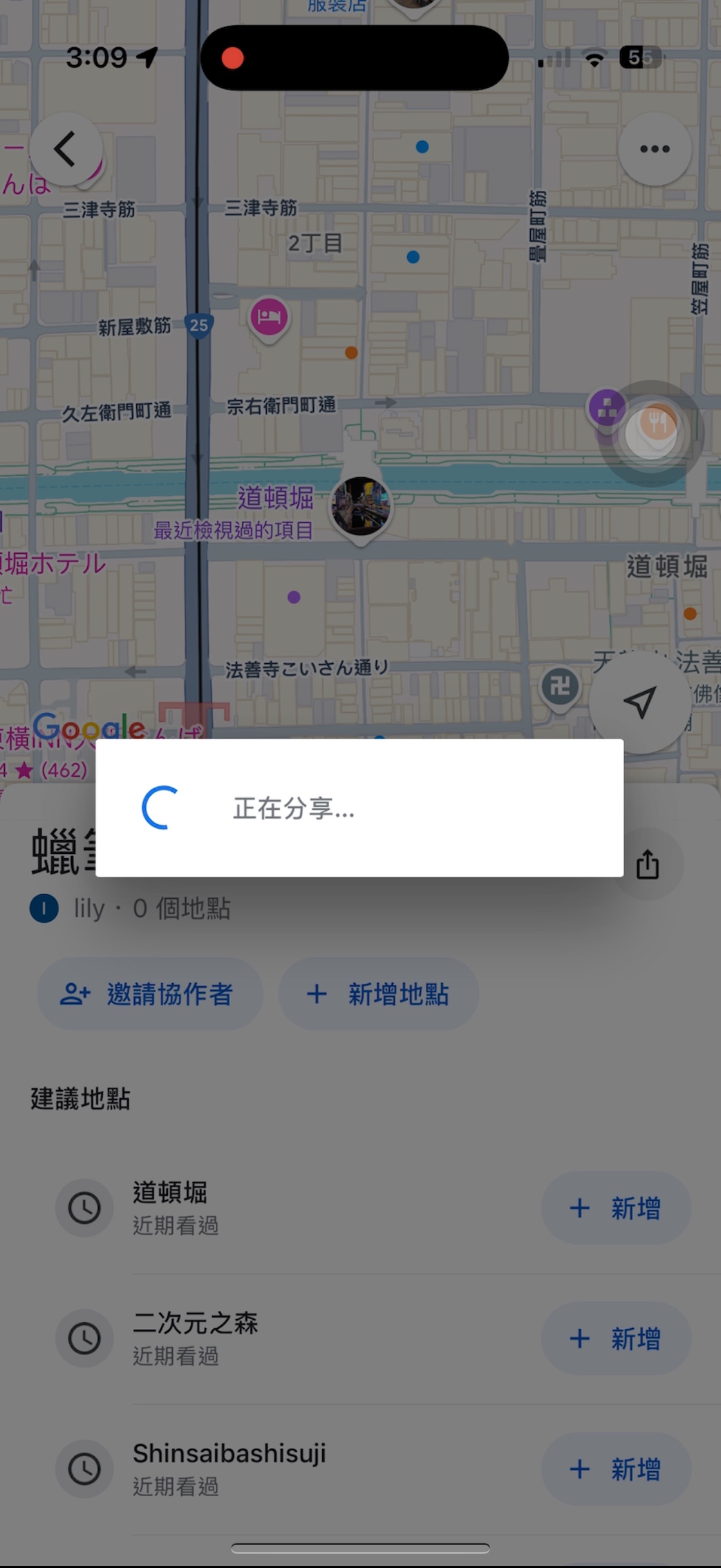Go back with the left chevron
Screen dimensions: 721x1568
(66, 150)
